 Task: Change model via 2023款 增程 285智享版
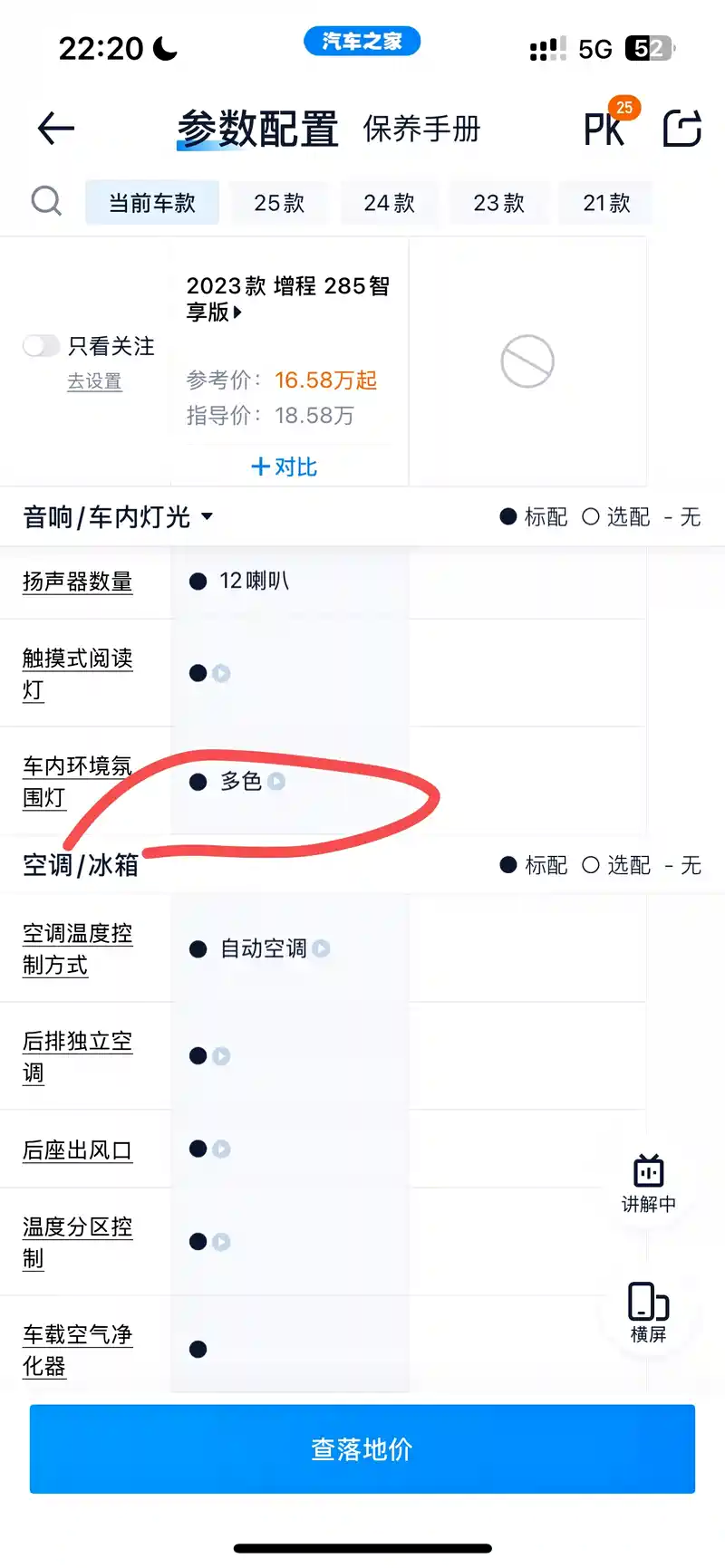287,299
